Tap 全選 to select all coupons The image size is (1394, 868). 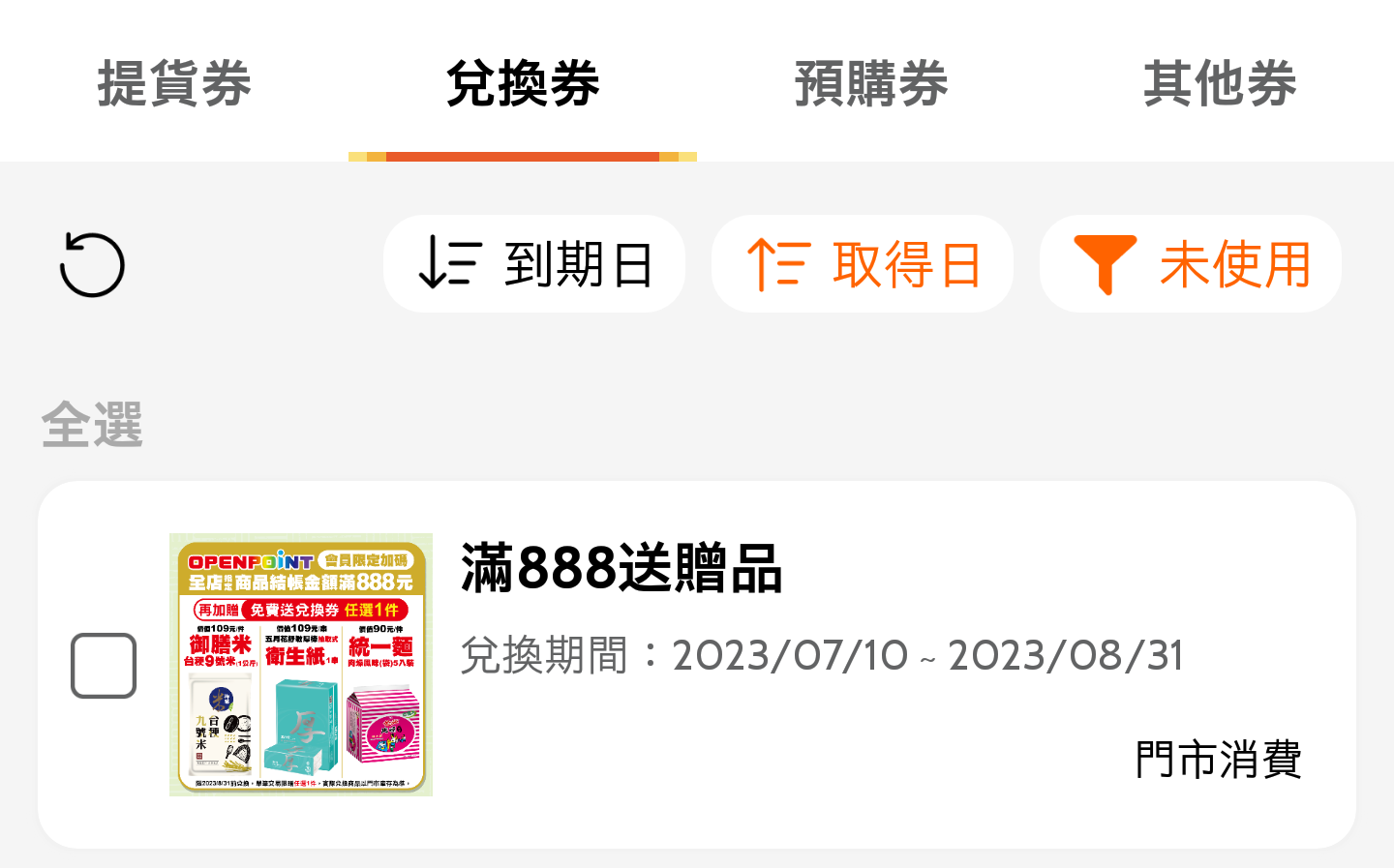click(92, 425)
